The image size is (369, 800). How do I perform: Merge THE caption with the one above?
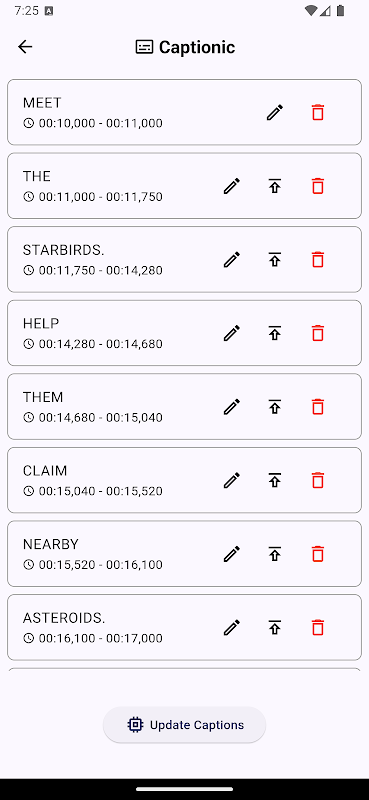coord(275,186)
